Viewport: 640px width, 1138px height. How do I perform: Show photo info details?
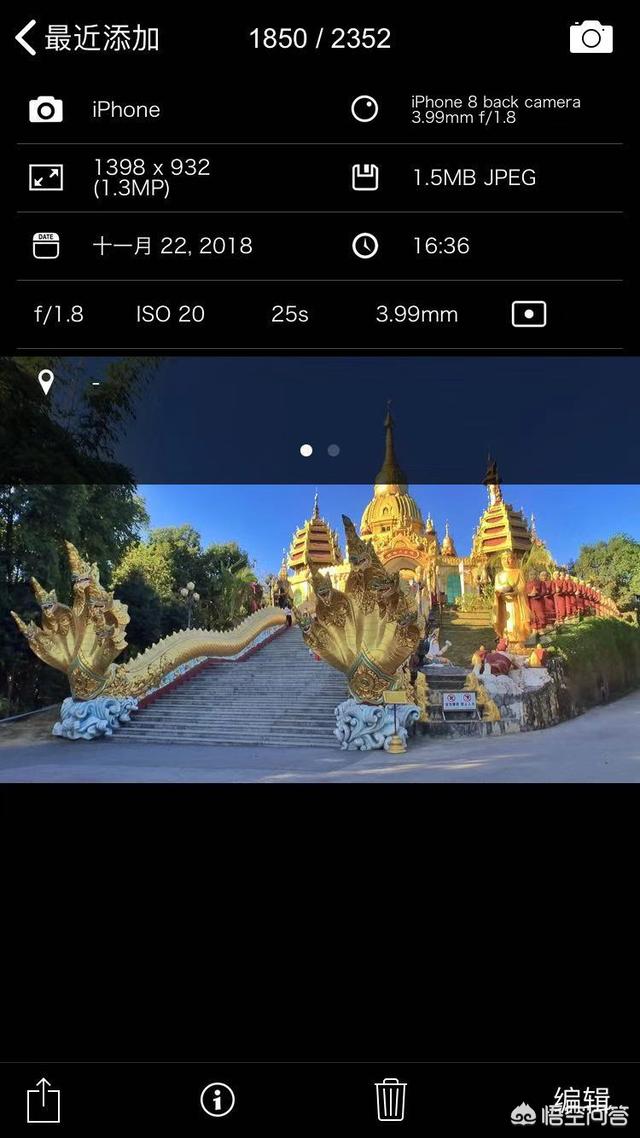pos(217,1100)
